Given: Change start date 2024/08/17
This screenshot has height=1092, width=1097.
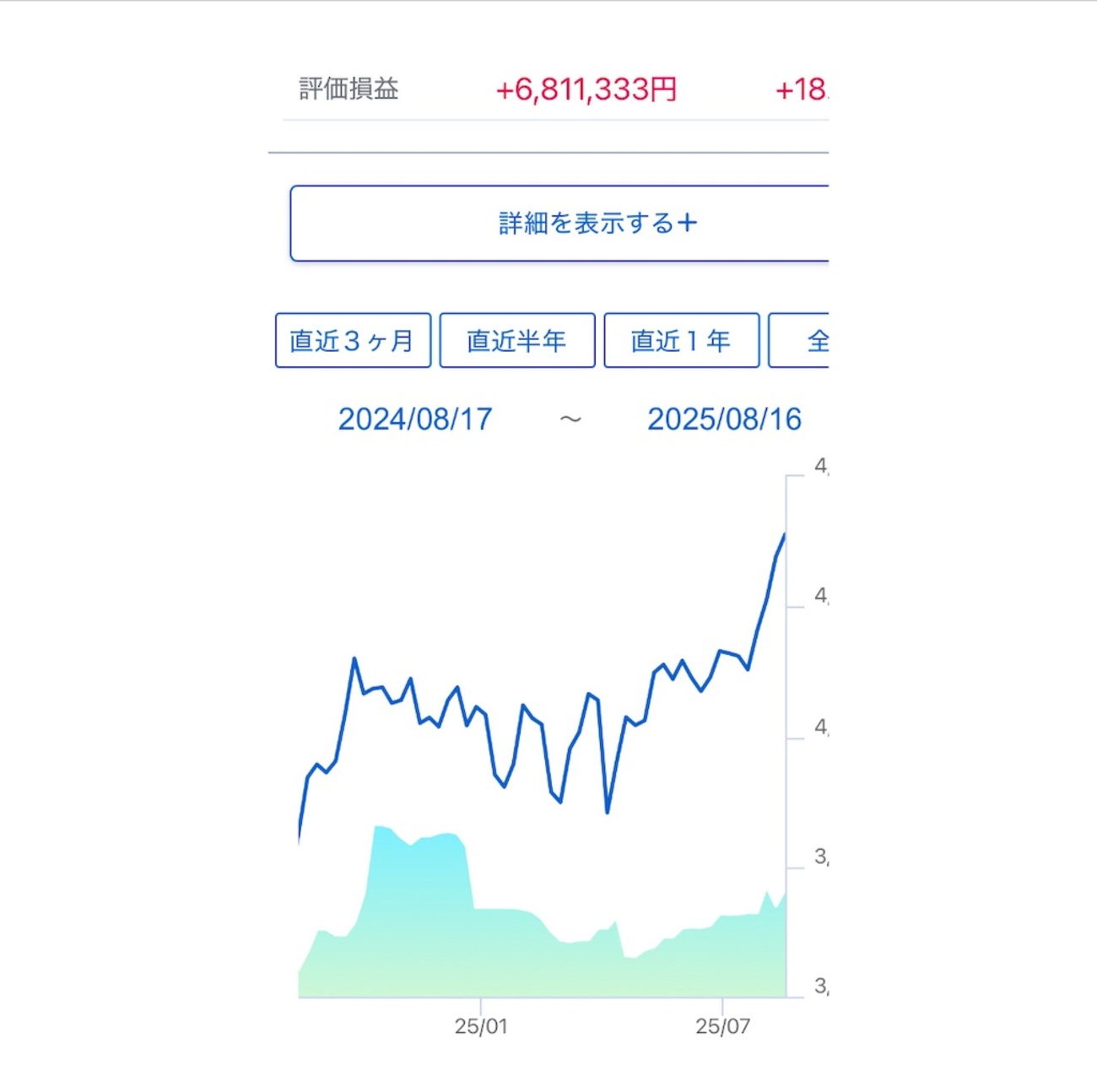Looking at the screenshot, I should 415,419.
